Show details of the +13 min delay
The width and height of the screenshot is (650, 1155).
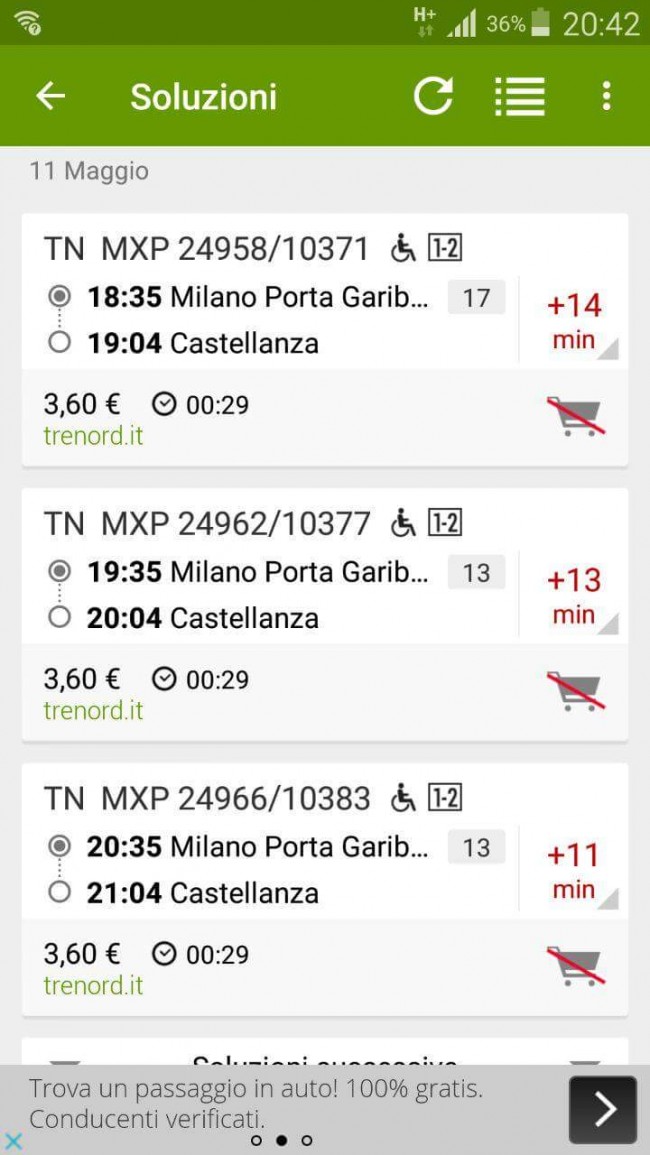click(x=574, y=595)
